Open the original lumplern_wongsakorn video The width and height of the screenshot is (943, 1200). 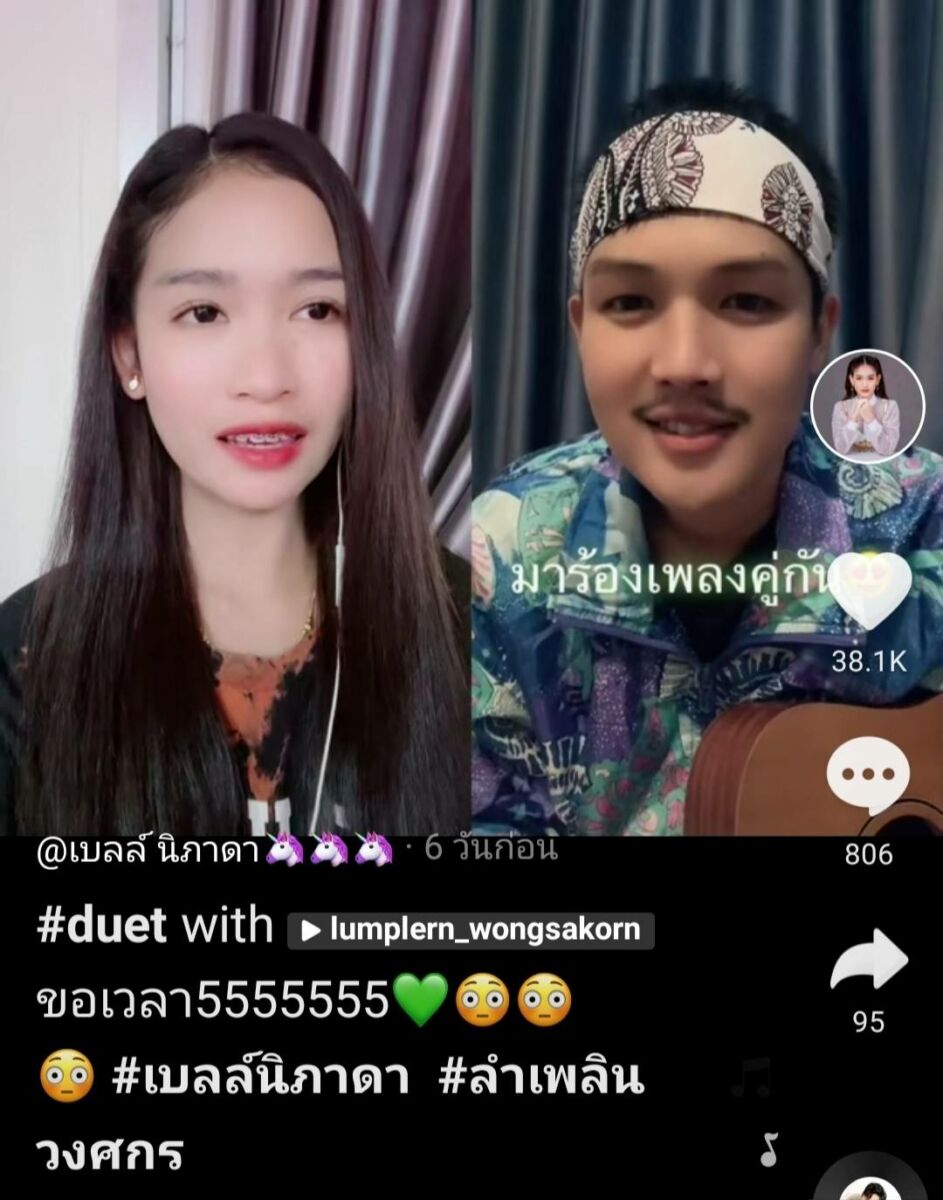[471, 930]
